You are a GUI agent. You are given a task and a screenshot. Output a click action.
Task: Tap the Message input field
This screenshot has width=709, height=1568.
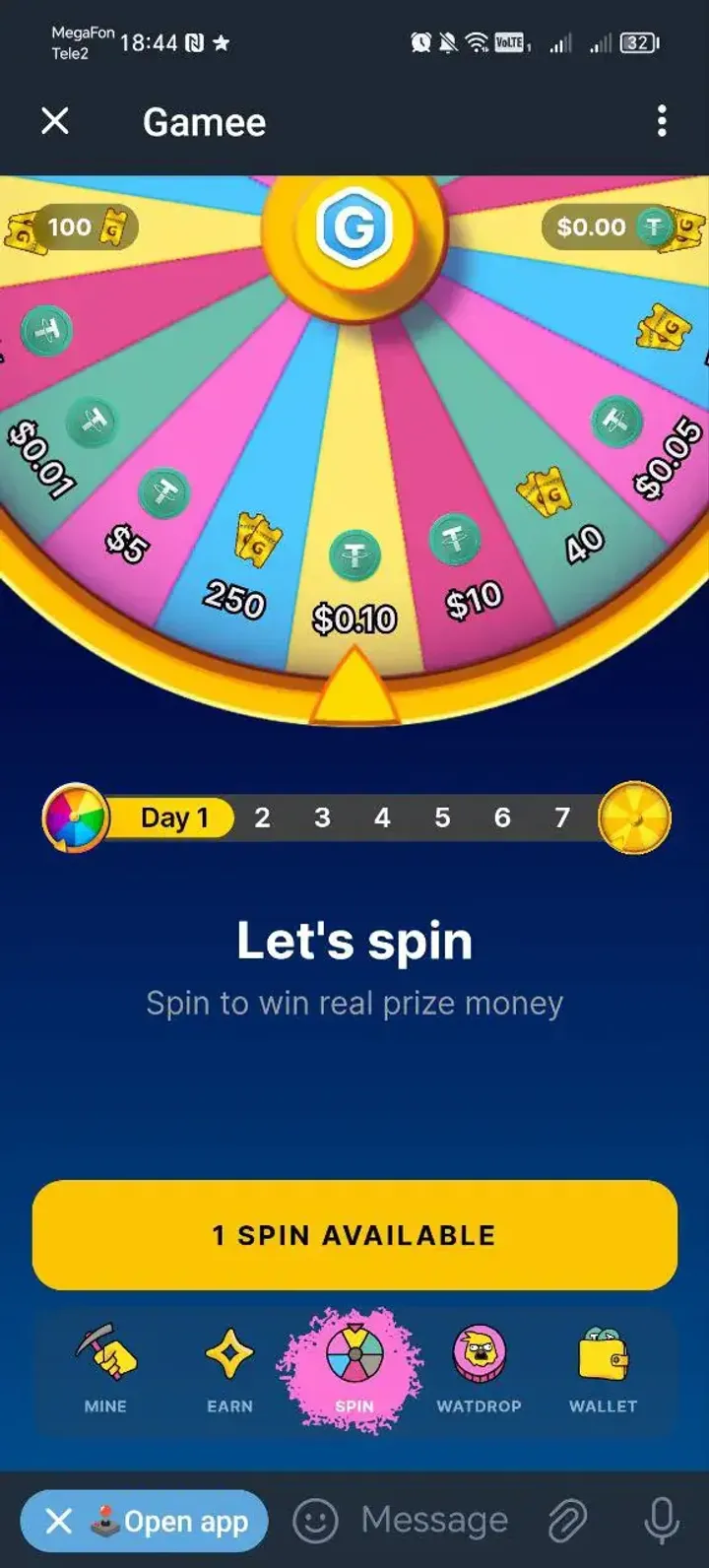pyautogui.click(x=433, y=1520)
